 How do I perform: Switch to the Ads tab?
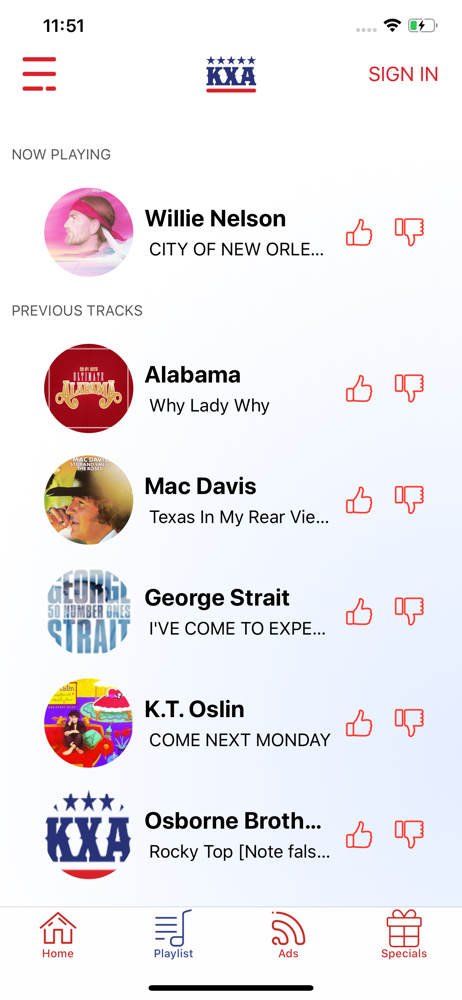coord(288,935)
